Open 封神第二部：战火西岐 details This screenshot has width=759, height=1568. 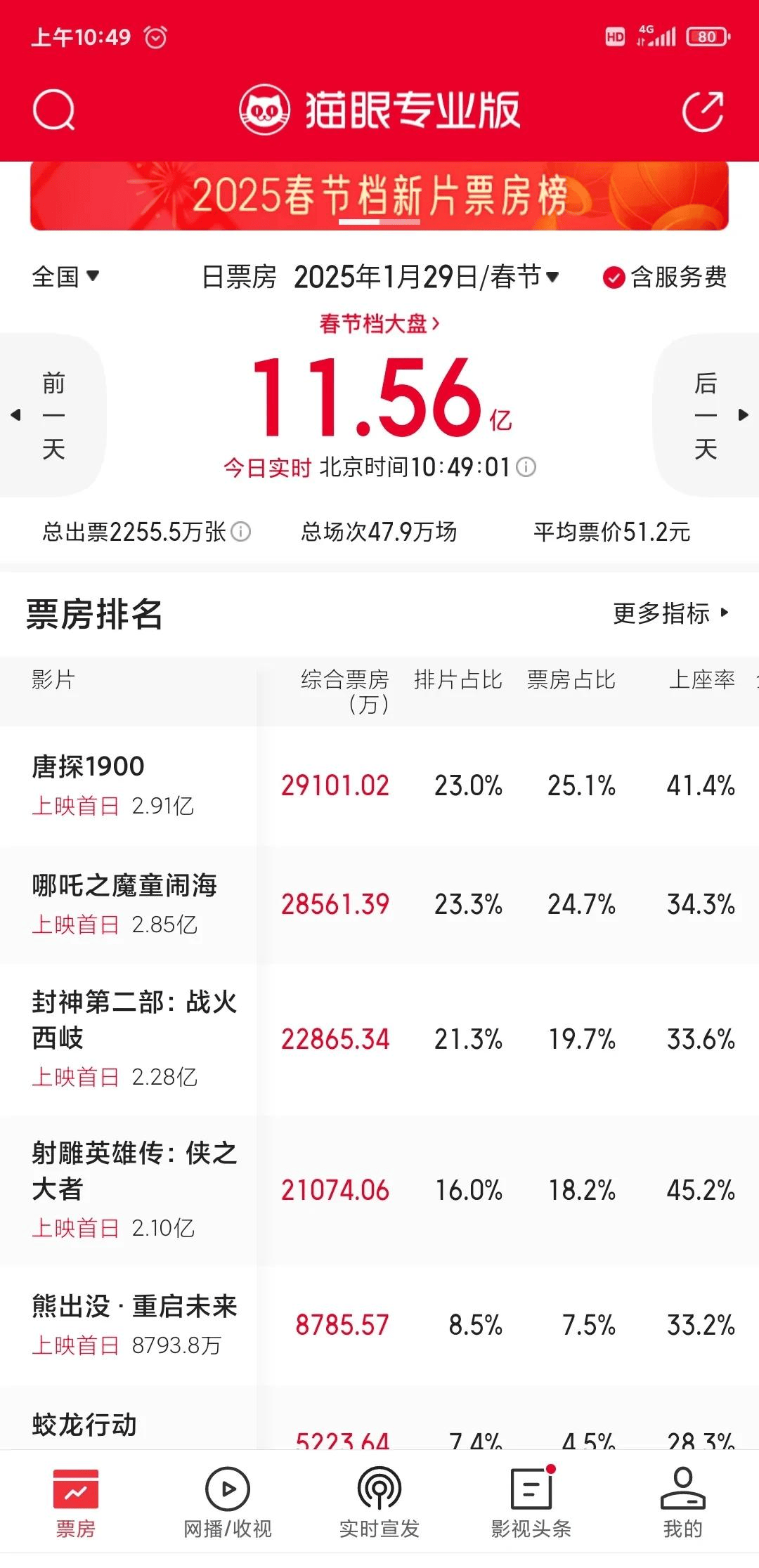tap(379, 1039)
